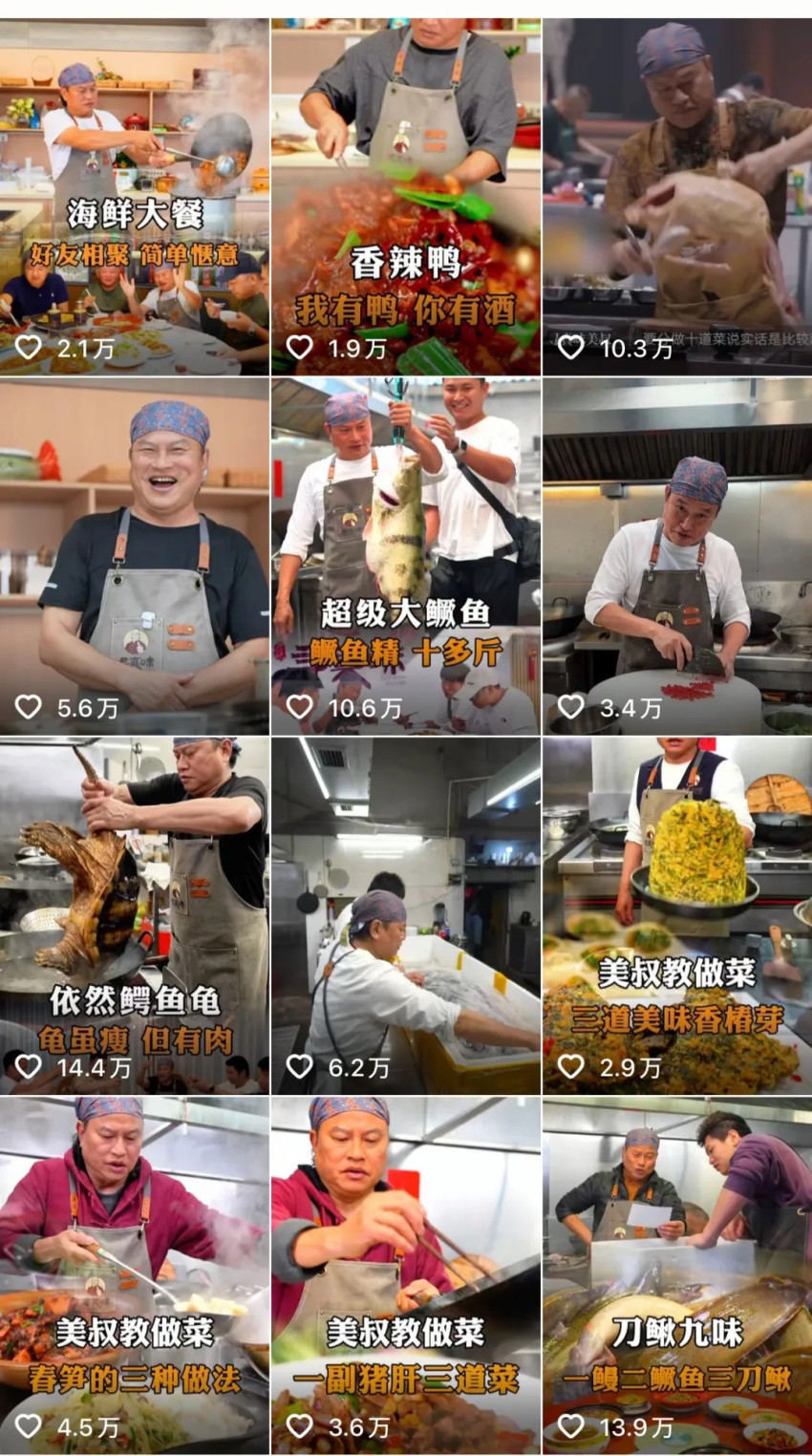The height and width of the screenshot is (1456, 812).
Task: Open the 超级大鳜鱼 video
Action: (405, 556)
